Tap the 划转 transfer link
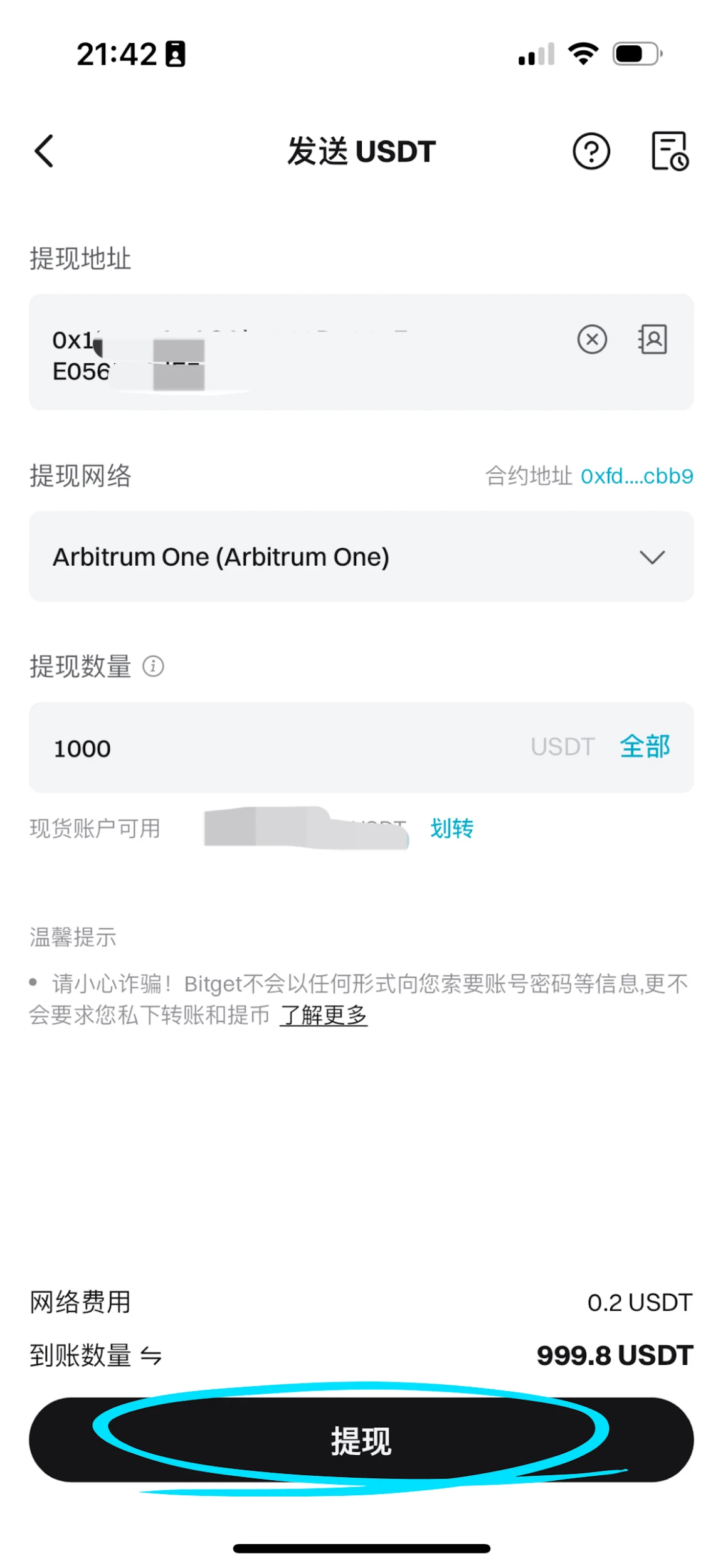This screenshot has width=723, height=1568. [x=451, y=829]
